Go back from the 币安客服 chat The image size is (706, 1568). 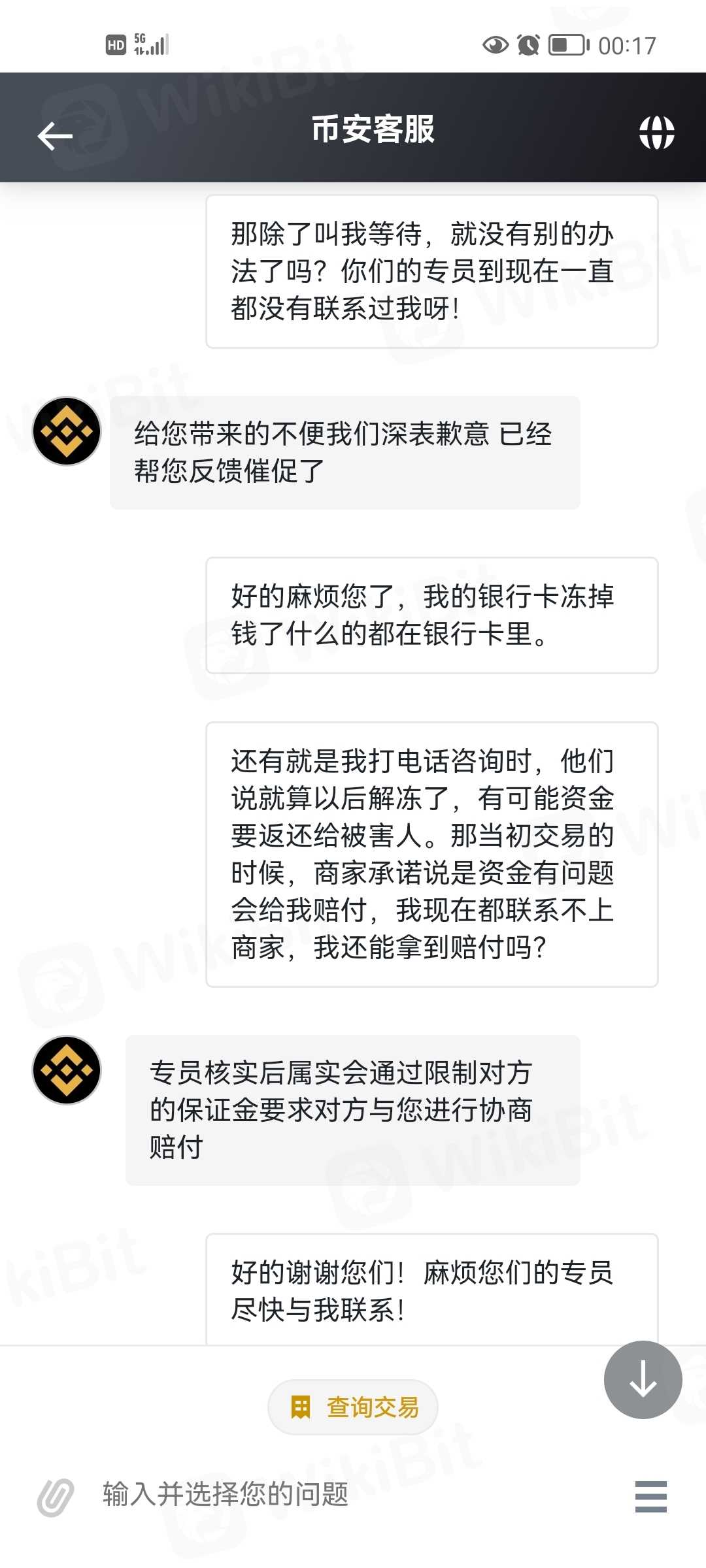[55, 136]
